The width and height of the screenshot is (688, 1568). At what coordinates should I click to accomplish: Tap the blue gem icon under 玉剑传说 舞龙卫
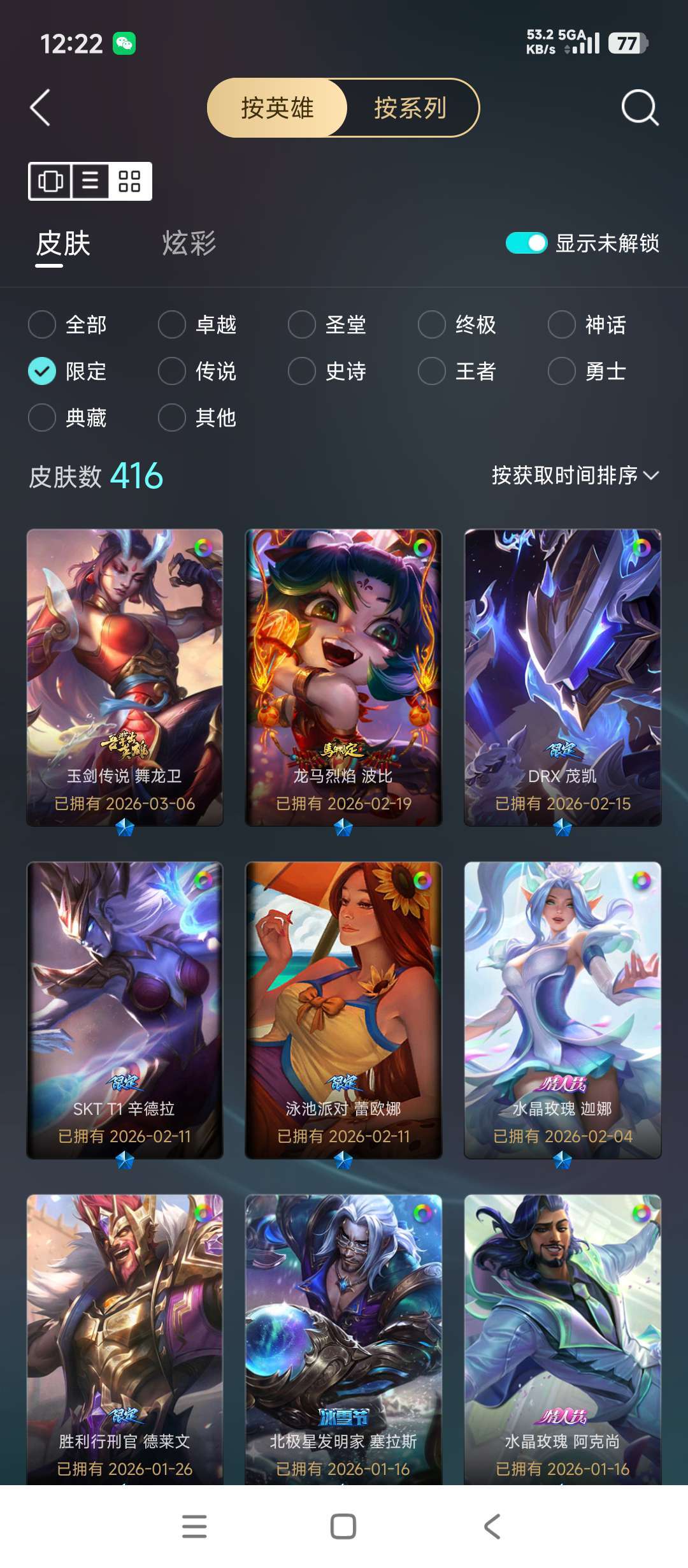pyautogui.click(x=125, y=827)
